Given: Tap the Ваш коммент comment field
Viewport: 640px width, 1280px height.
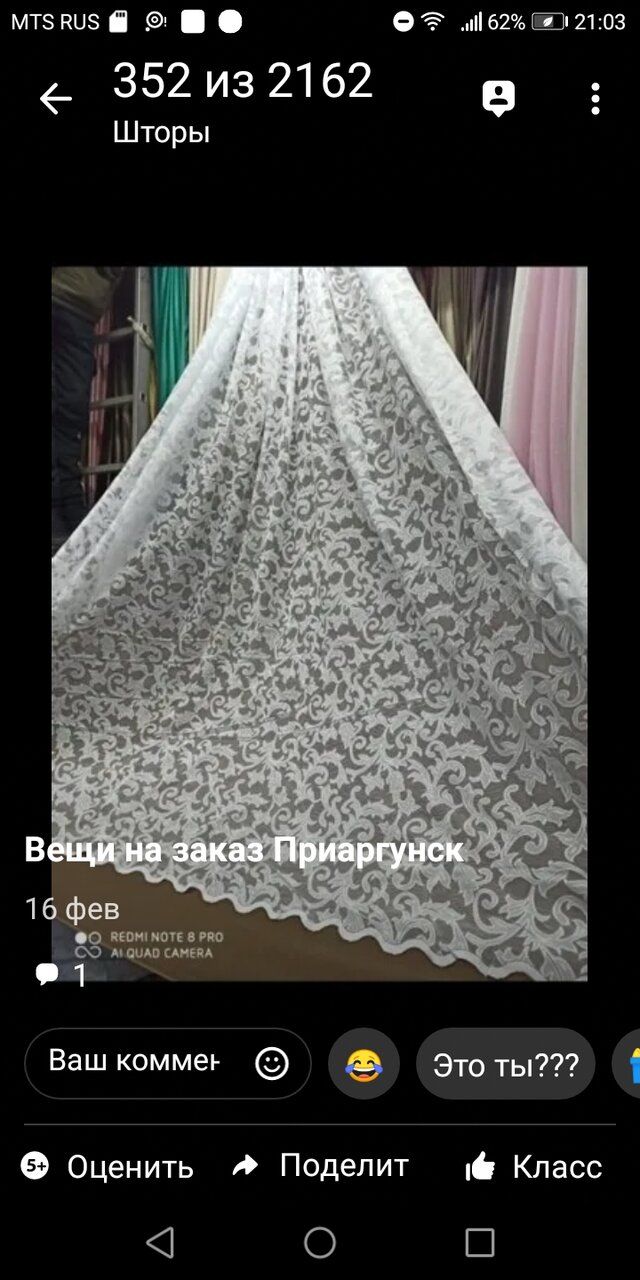Looking at the screenshot, I should (x=135, y=1061).
